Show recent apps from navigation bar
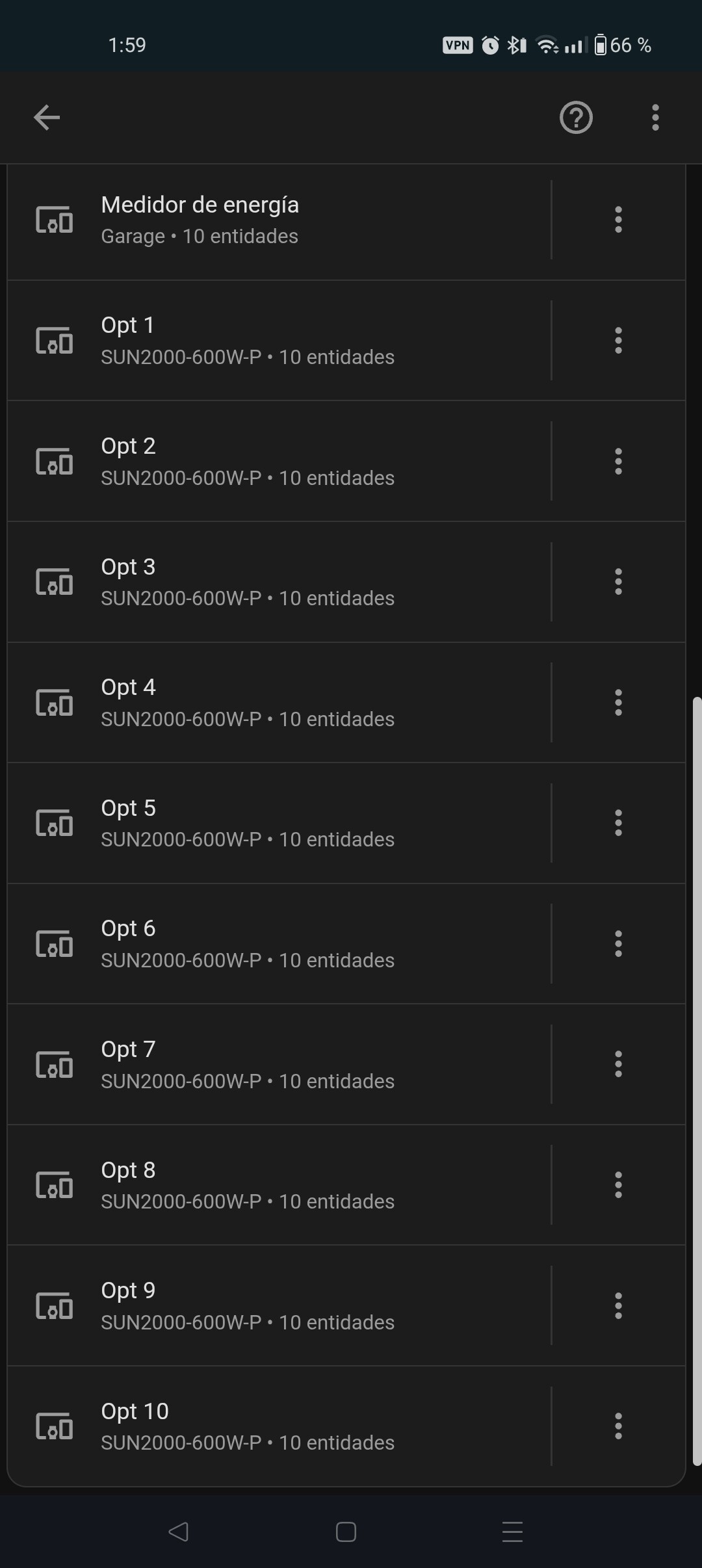The height and width of the screenshot is (1568, 702). coord(512,1532)
